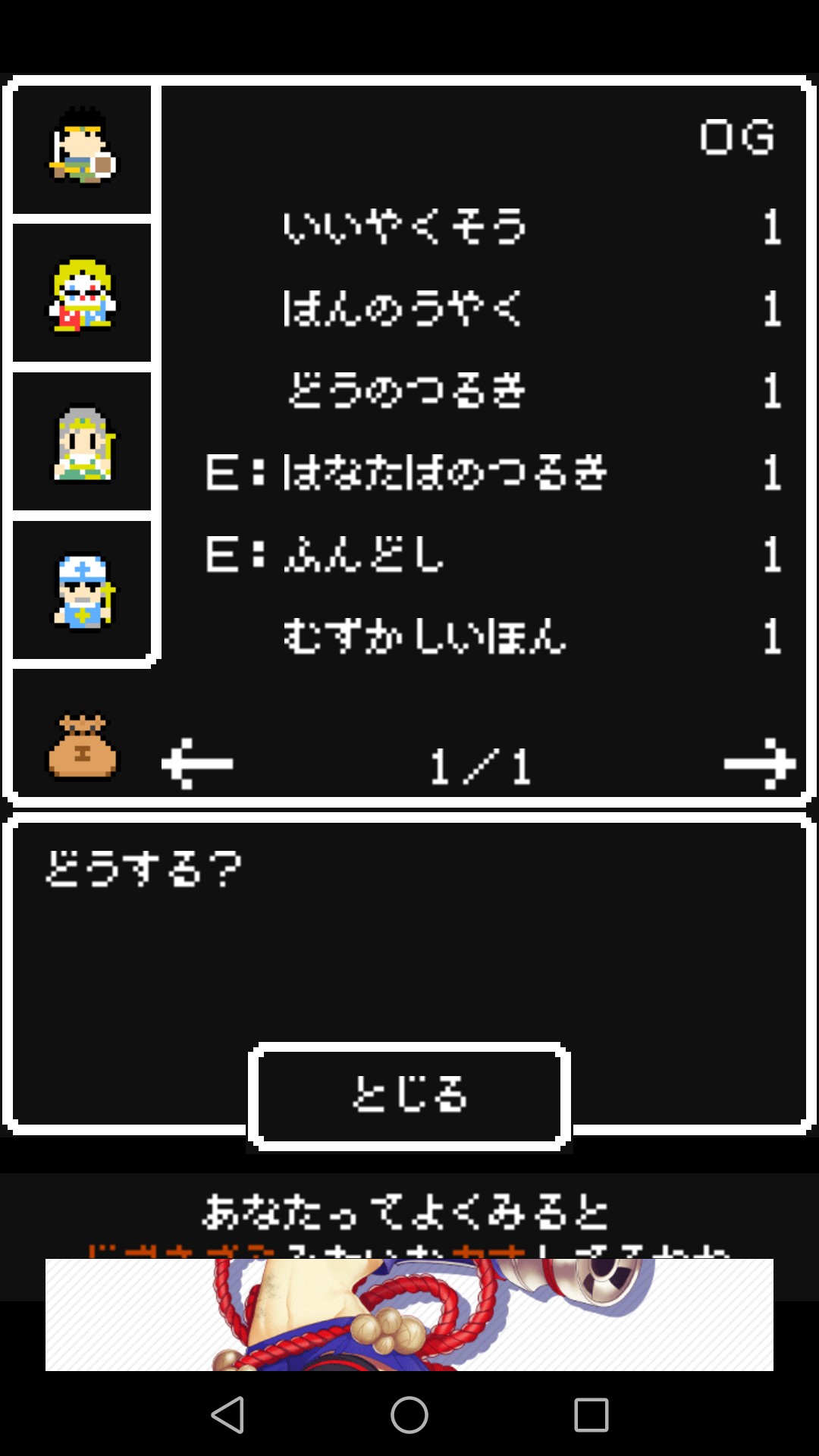Screen dimensions: 819x1456
Task: Select the yellow-haired clown character
Action: click(x=82, y=294)
